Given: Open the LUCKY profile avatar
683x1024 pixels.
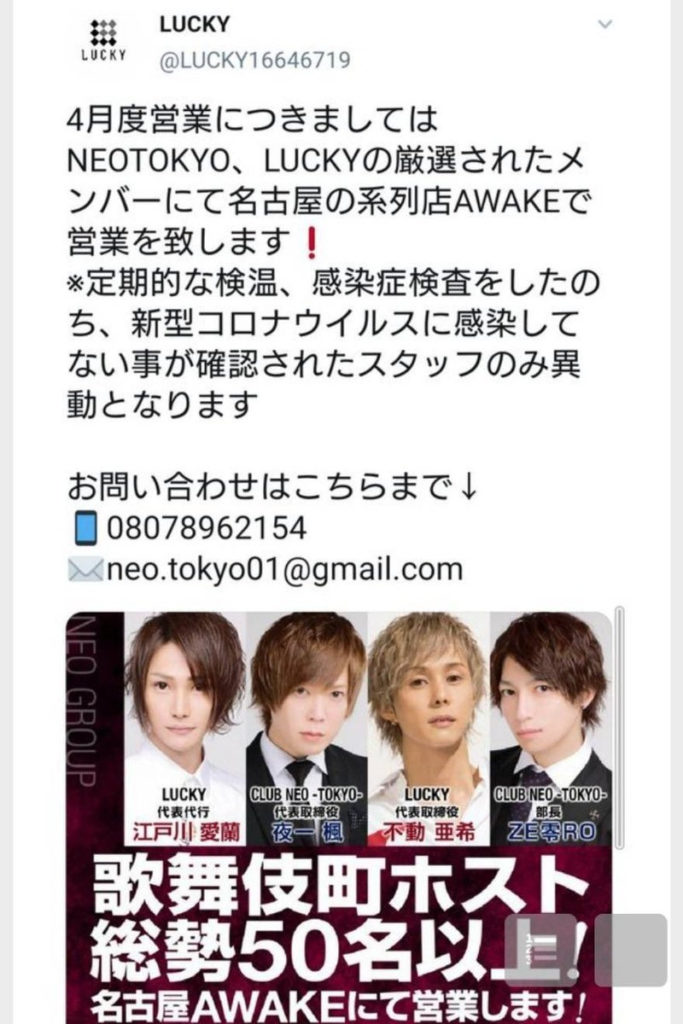Looking at the screenshot, I should click(x=103, y=42).
